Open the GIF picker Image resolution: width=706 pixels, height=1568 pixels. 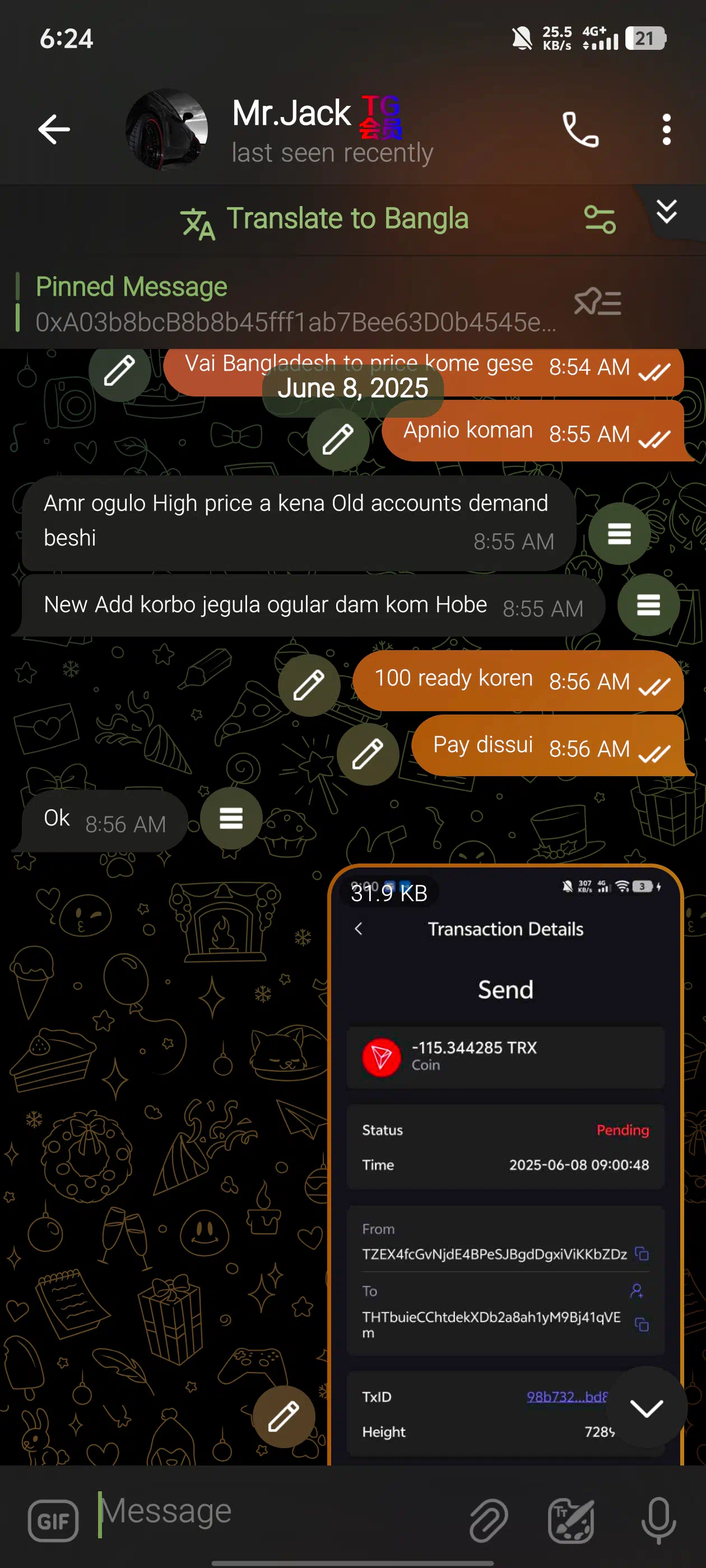point(53,1521)
